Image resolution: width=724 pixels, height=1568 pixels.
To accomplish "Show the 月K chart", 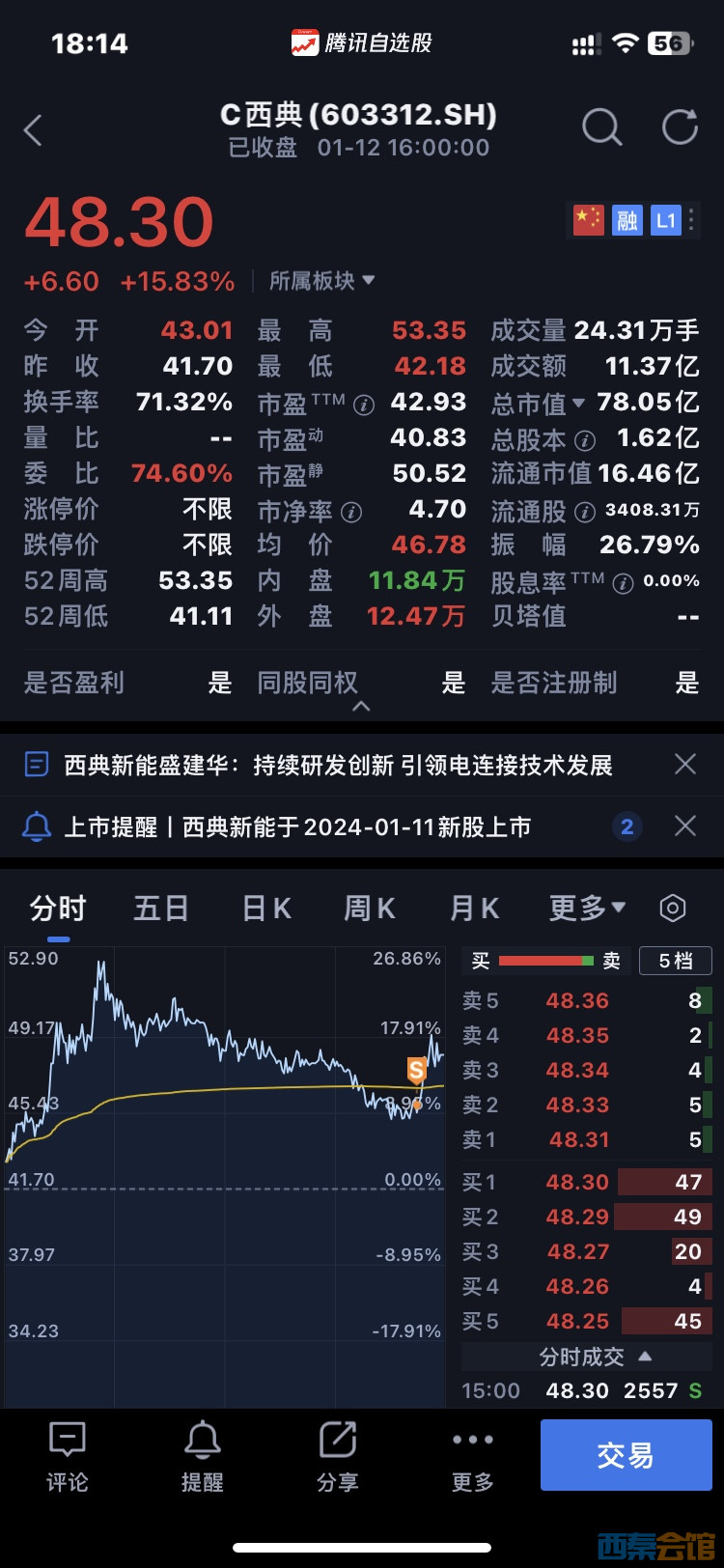I will pos(474,909).
